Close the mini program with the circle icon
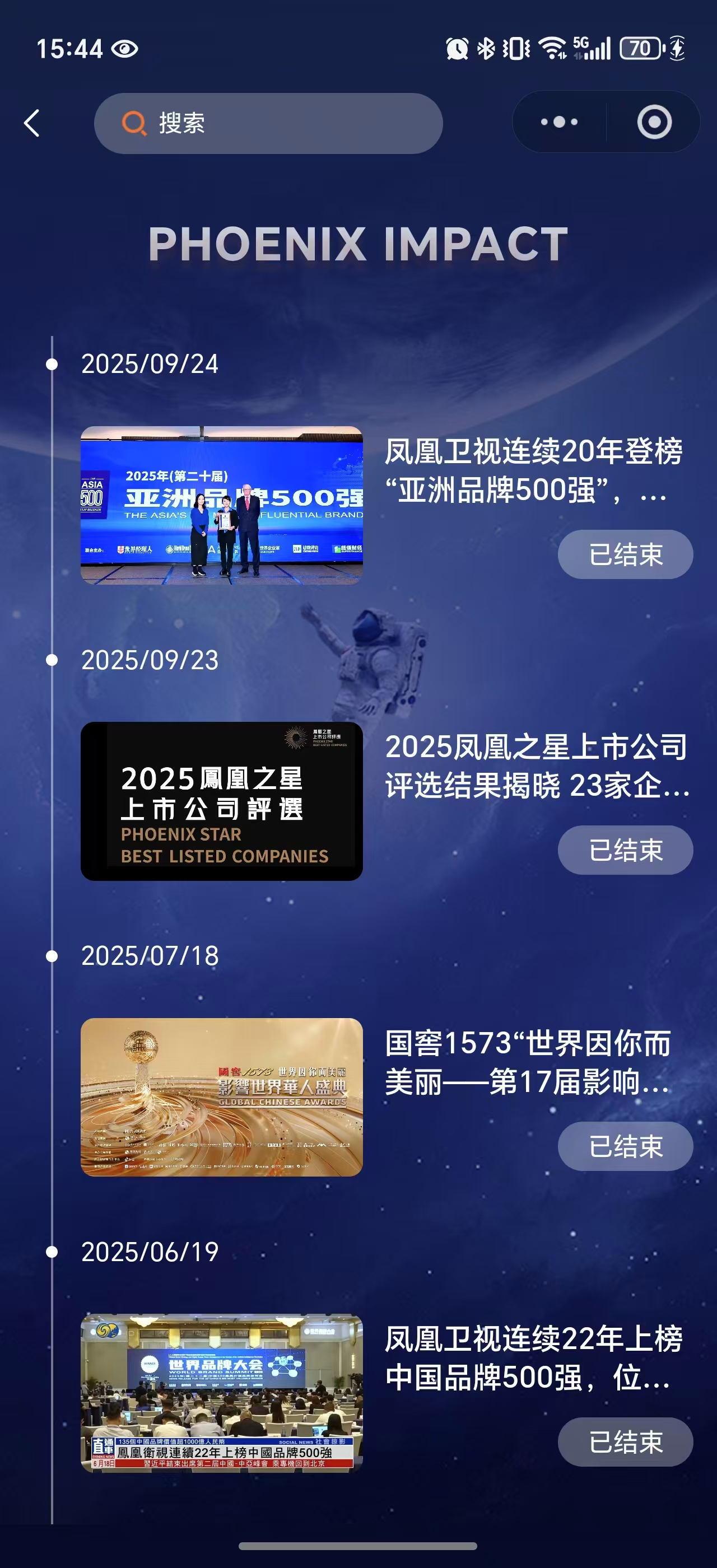717x1568 pixels. [654, 122]
